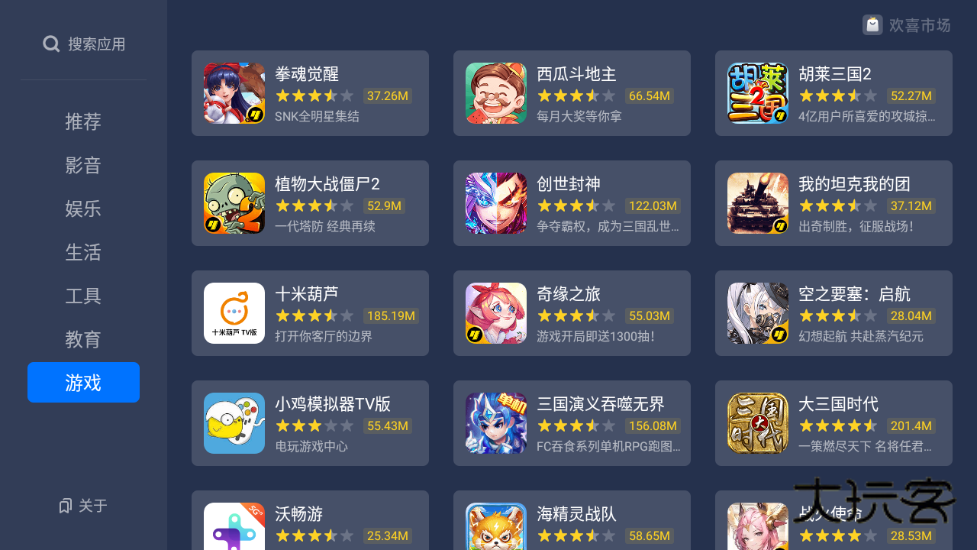Open 我的坦克我的团 details
The image size is (977, 550).
[833, 203]
